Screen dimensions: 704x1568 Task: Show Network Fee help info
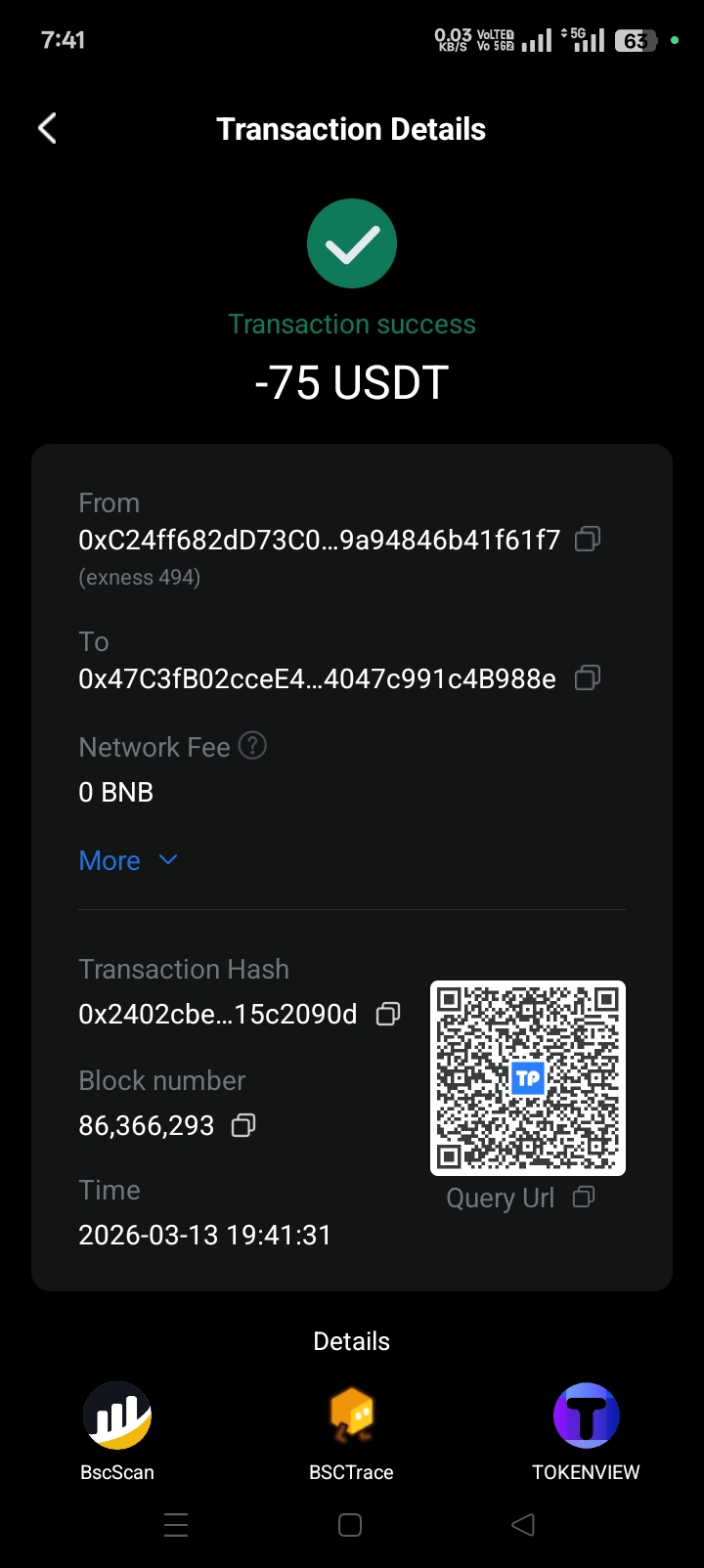tap(252, 746)
